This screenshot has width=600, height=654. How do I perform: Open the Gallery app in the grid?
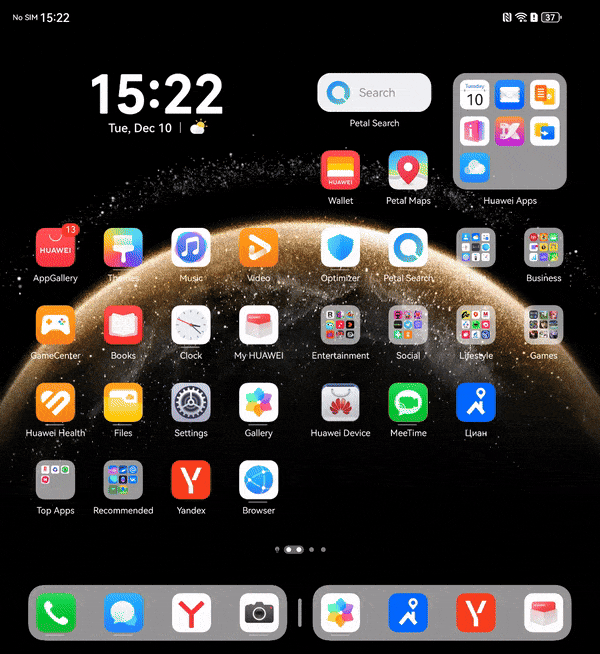(x=259, y=403)
